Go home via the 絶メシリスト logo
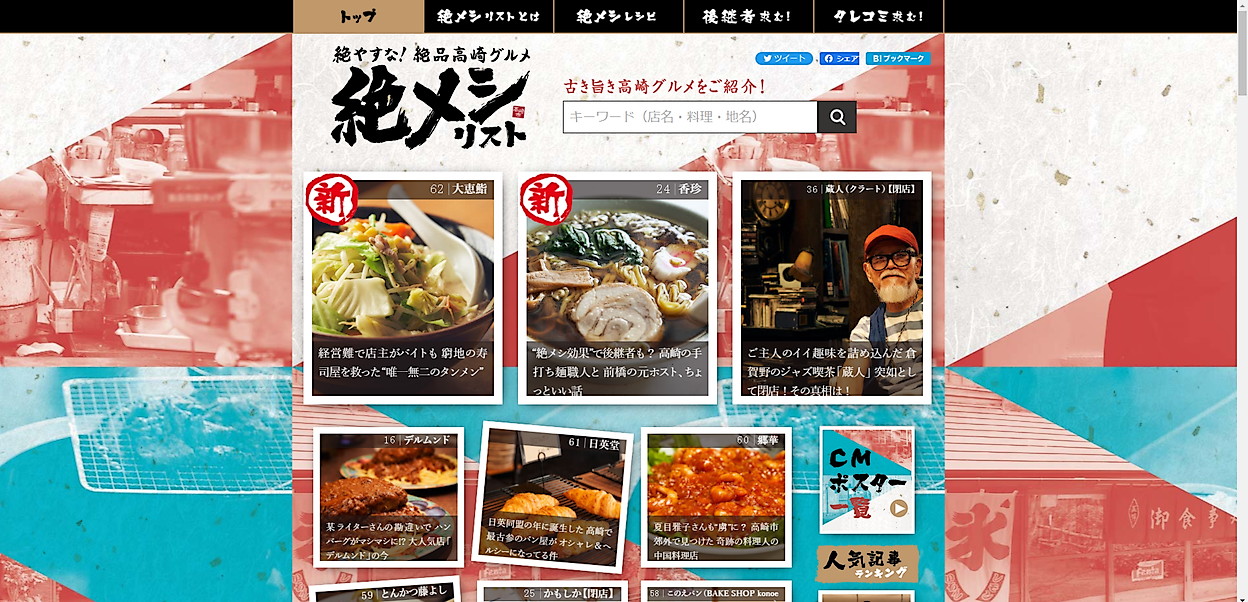Viewport: 1248px width, 602px height. pyautogui.click(x=430, y=98)
